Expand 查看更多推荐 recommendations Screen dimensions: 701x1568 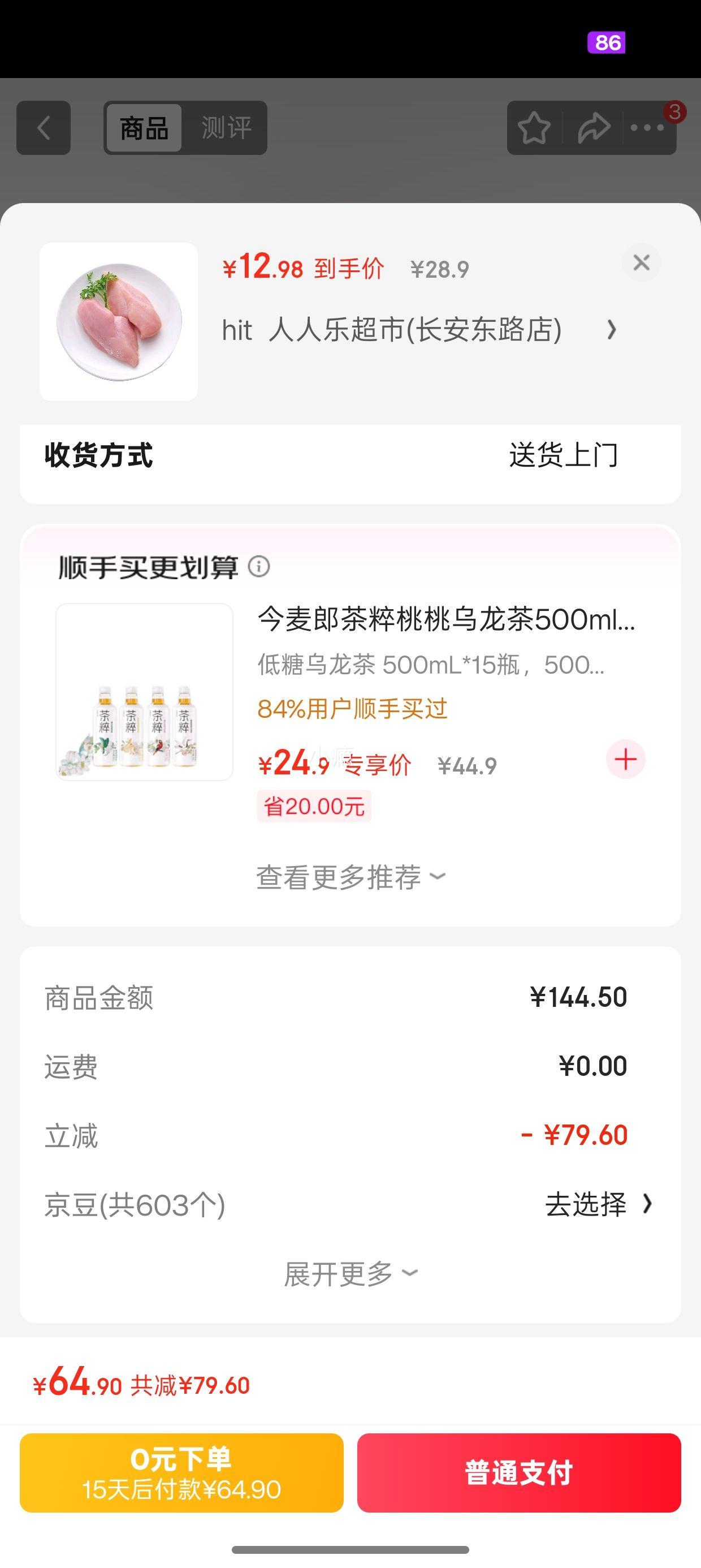350,877
